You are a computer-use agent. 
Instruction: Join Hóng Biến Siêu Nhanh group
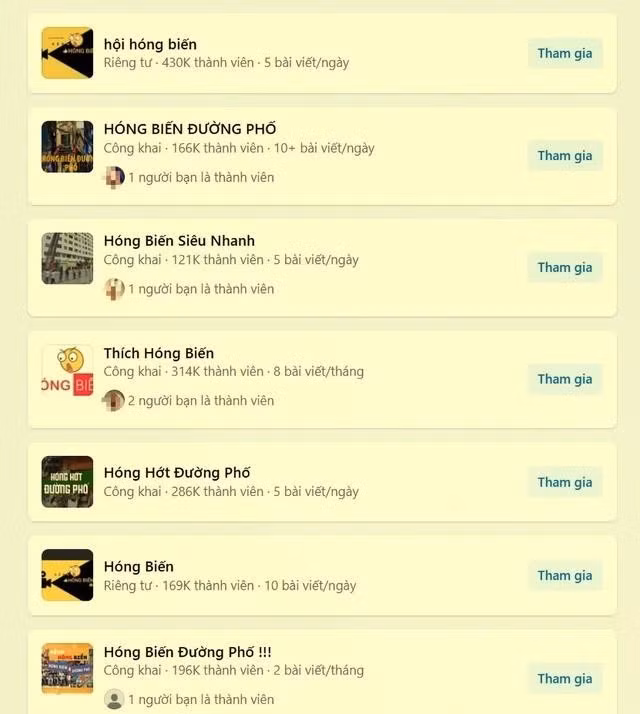[x=565, y=267]
